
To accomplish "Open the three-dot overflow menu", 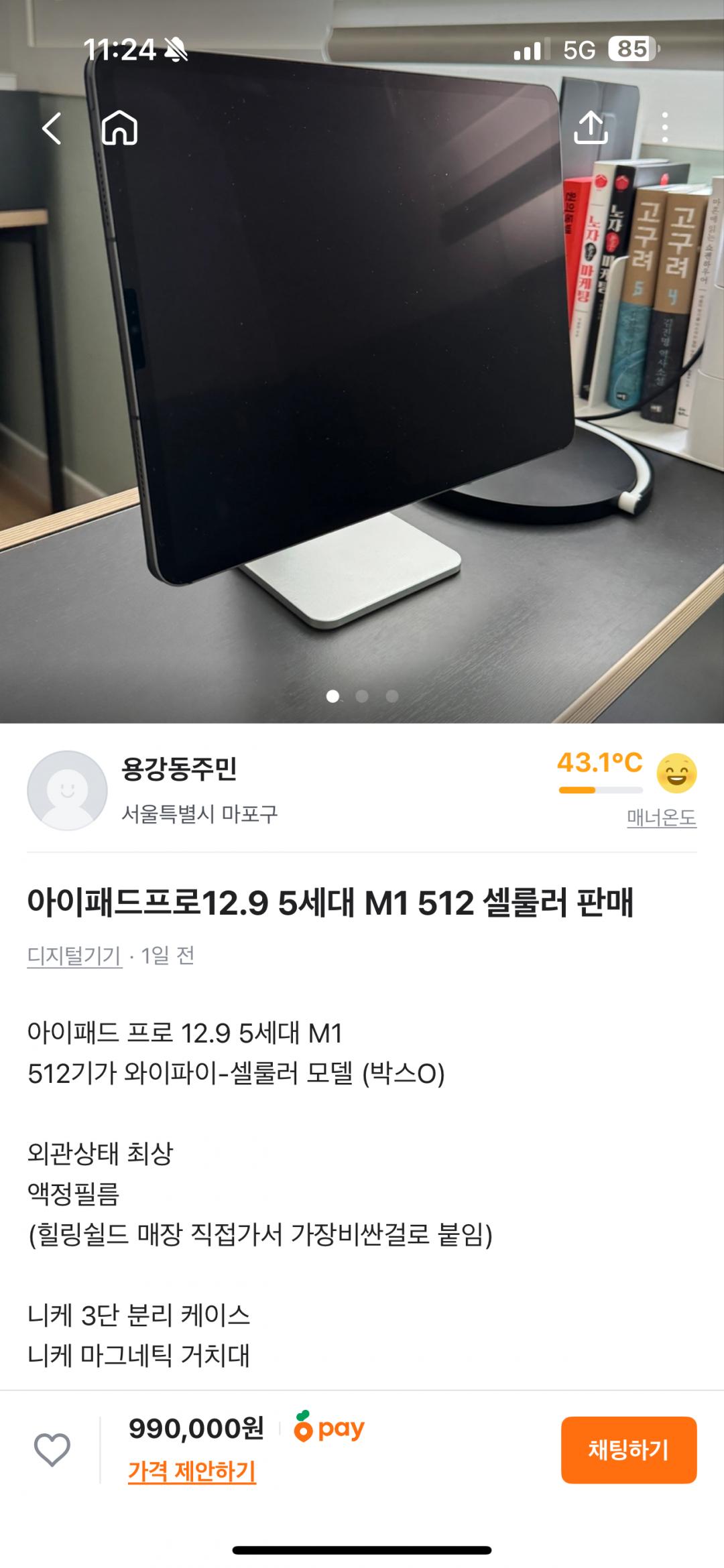I will click(x=664, y=127).
